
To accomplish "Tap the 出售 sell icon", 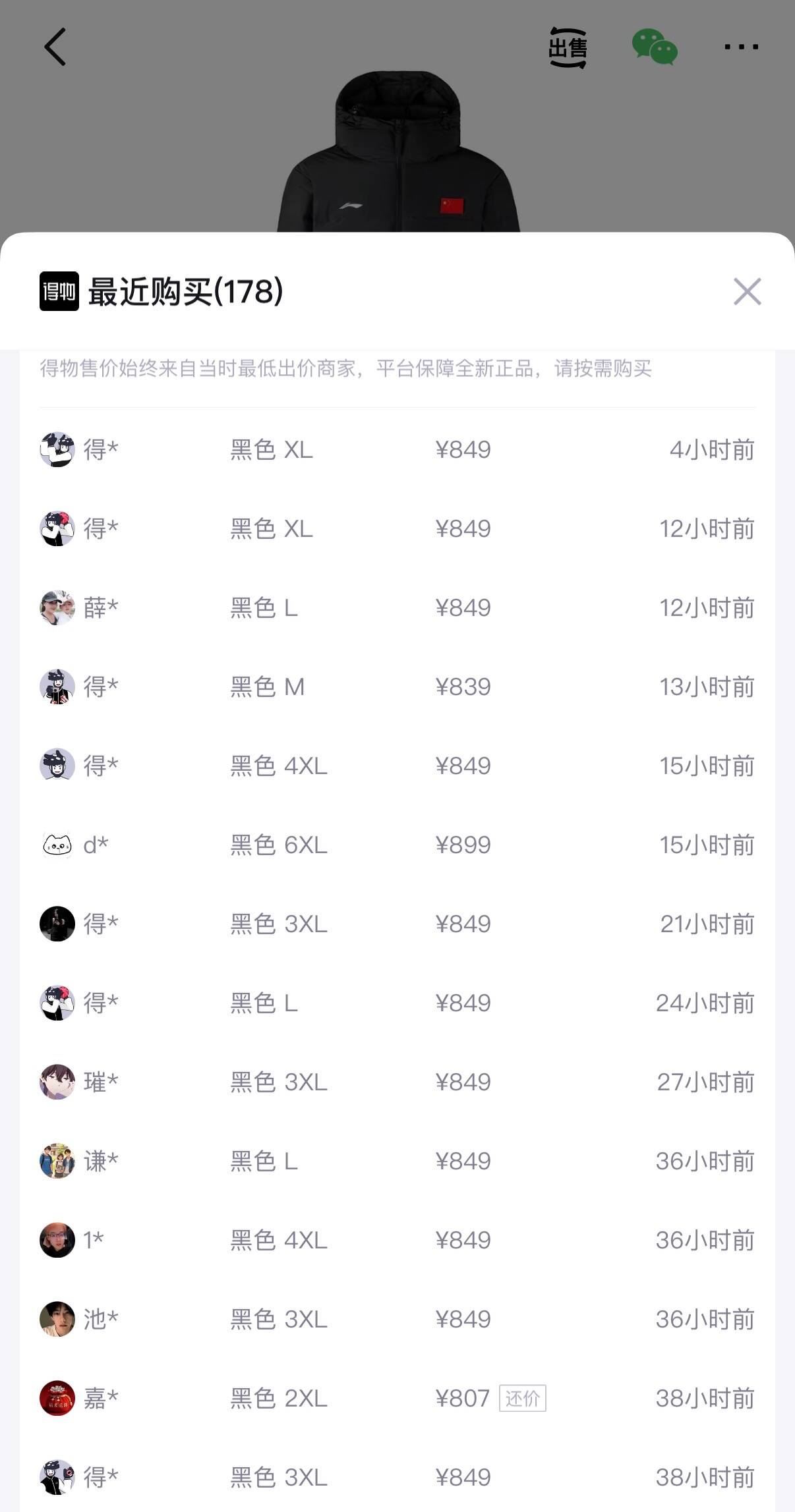I will pos(568,47).
